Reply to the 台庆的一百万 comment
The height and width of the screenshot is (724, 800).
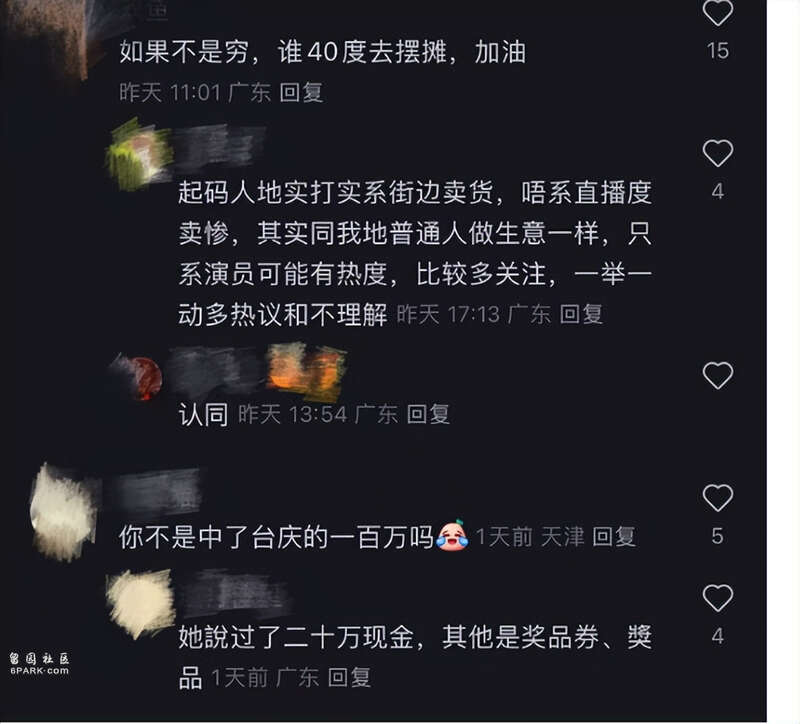point(614,537)
